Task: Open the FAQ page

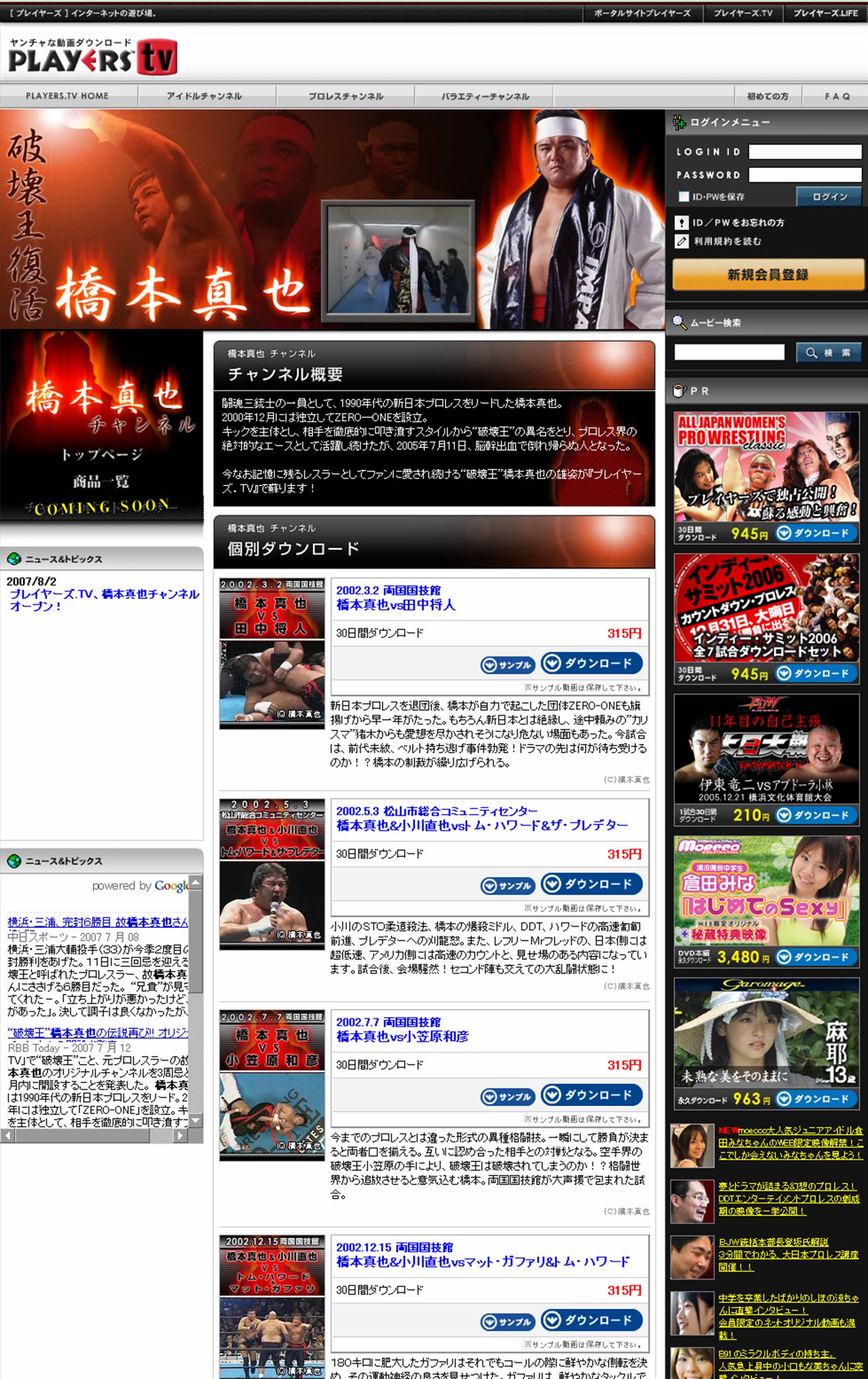Action: 836,96
